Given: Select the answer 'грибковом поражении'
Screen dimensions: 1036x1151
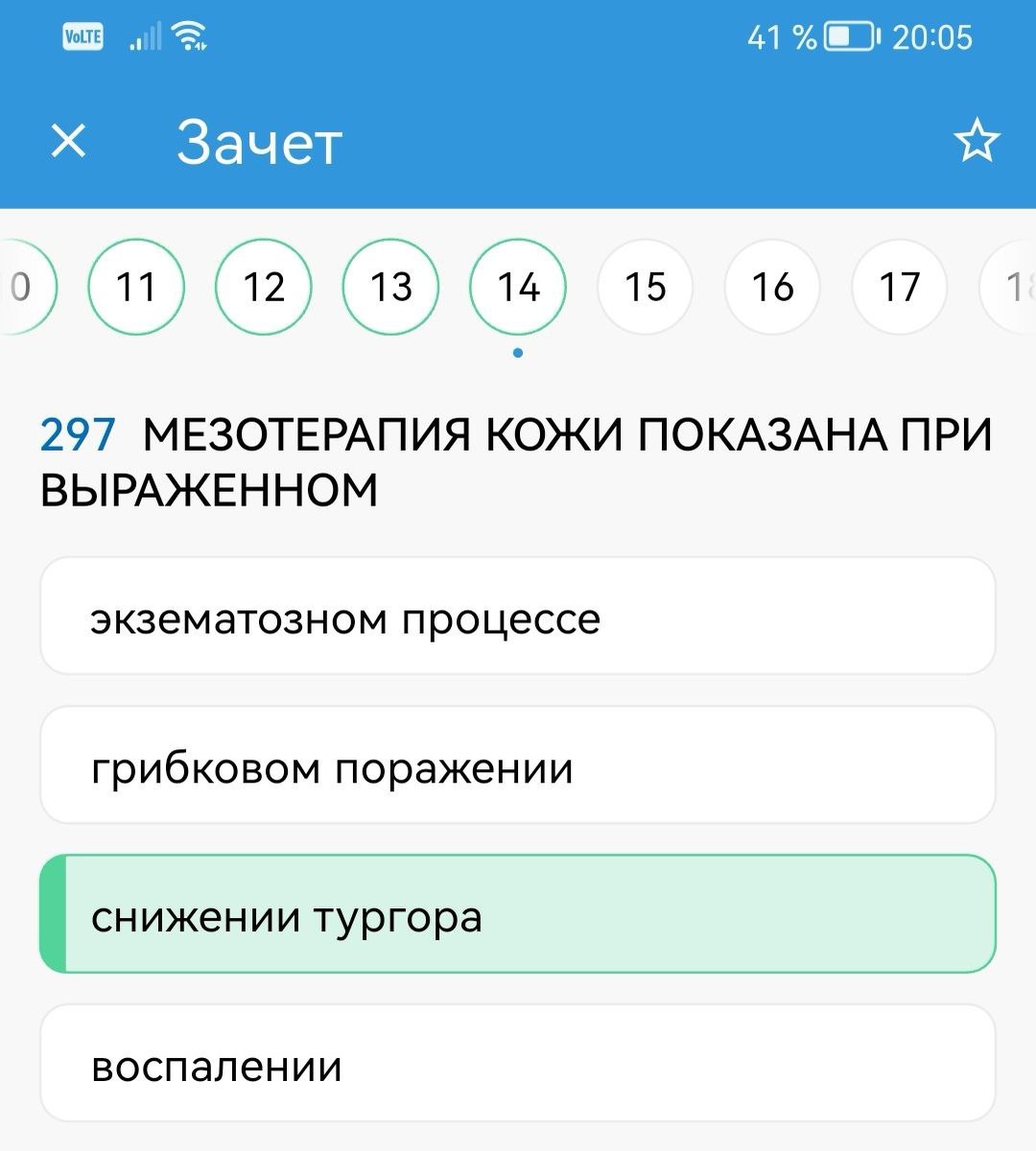Looking at the screenshot, I should pyautogui.click(x=518, y=765).
